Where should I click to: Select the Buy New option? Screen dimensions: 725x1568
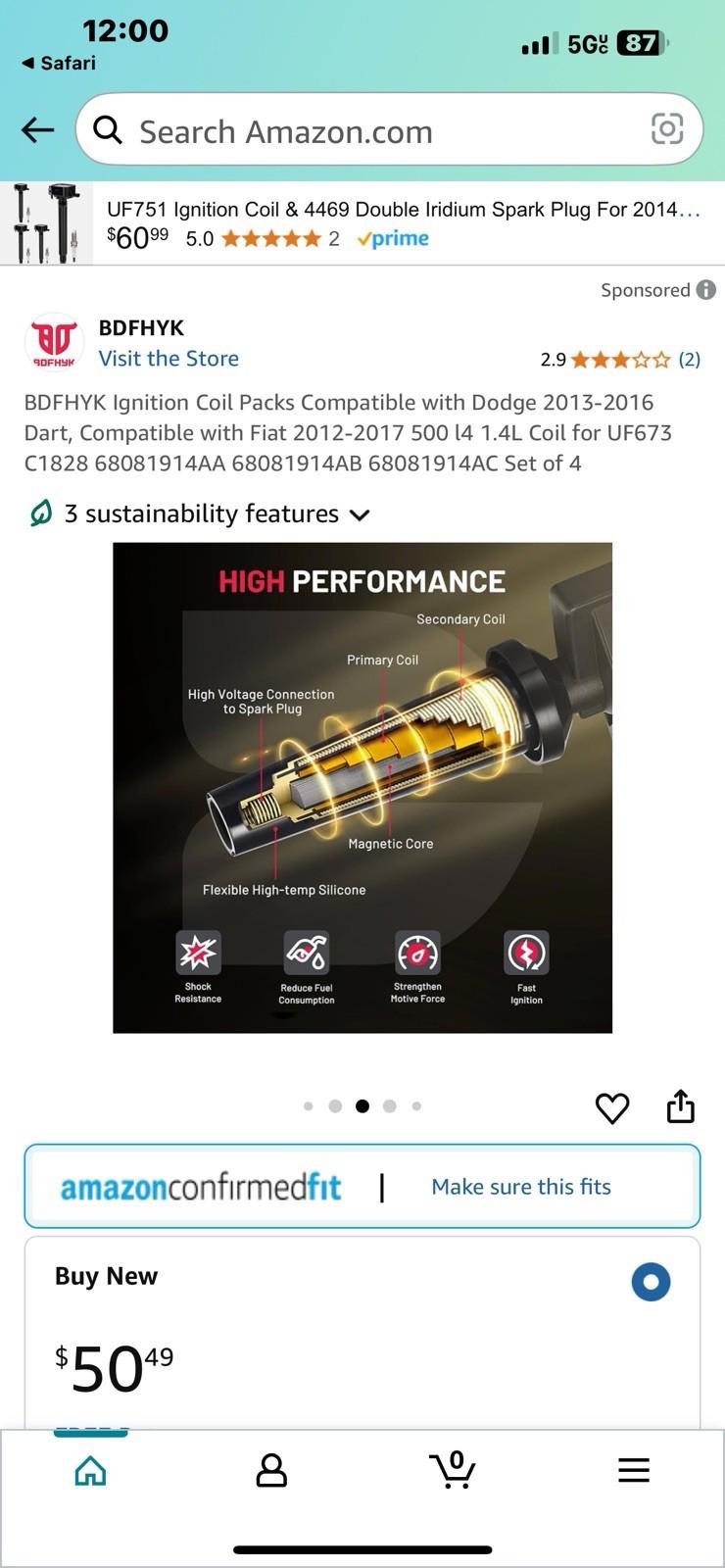pyautogui.click(x=651, y=1282)
